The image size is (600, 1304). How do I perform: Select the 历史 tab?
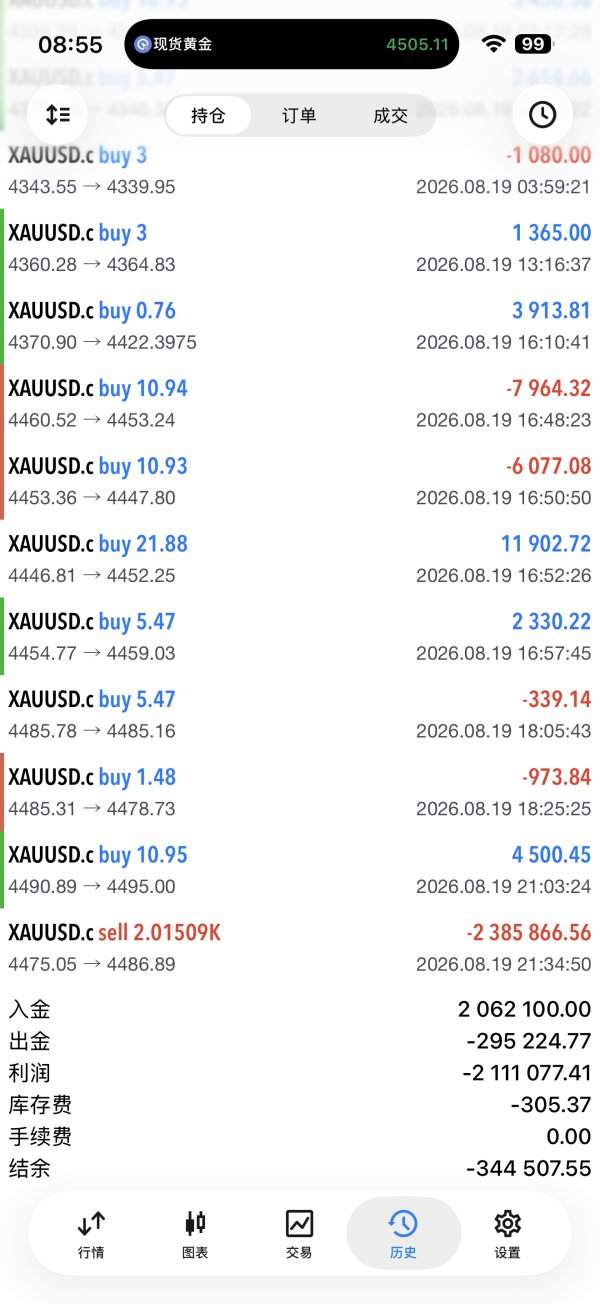tap(403, 1234)
